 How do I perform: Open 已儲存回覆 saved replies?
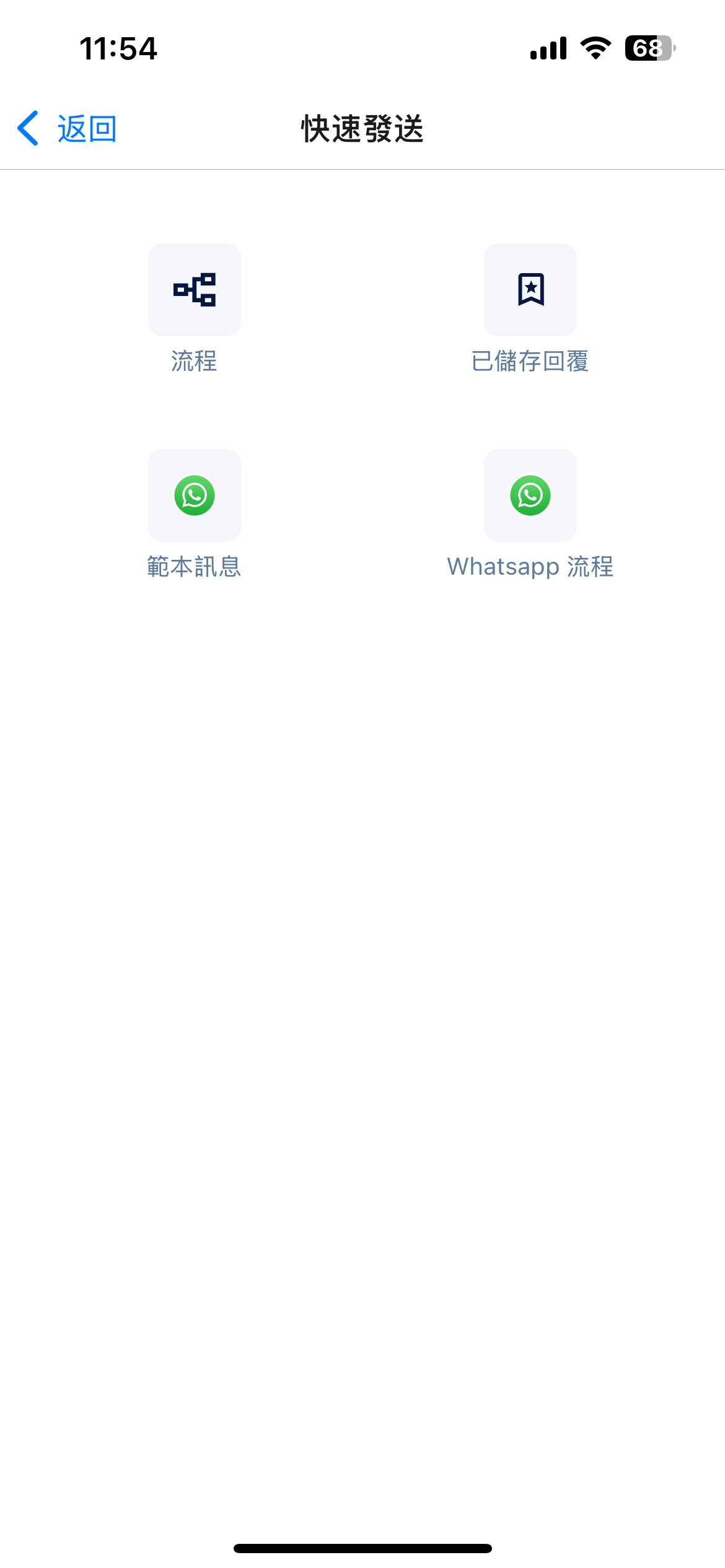[530, 290]
